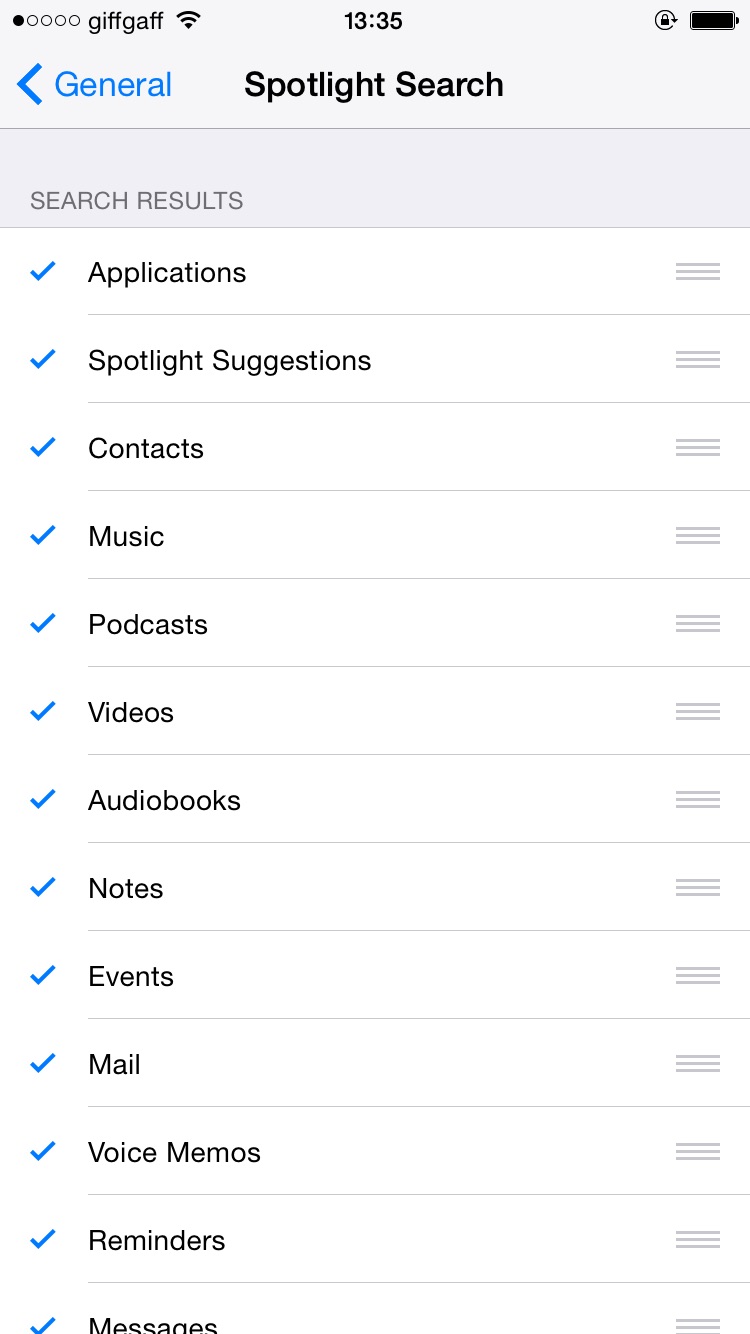Toggle the Audiobooks checkmark

point(375,800)
